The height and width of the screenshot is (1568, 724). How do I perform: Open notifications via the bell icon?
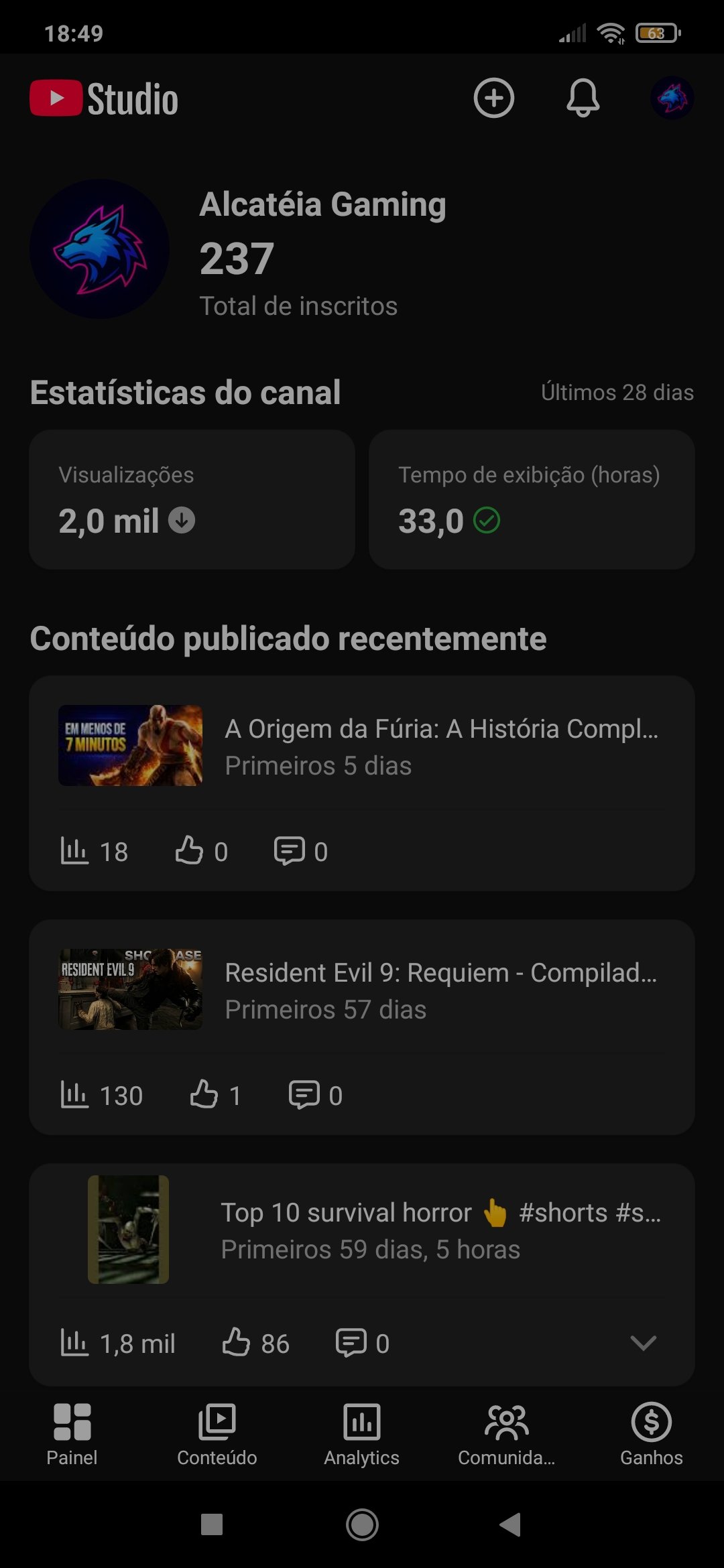pyautogui.click(x=582, y=99)
